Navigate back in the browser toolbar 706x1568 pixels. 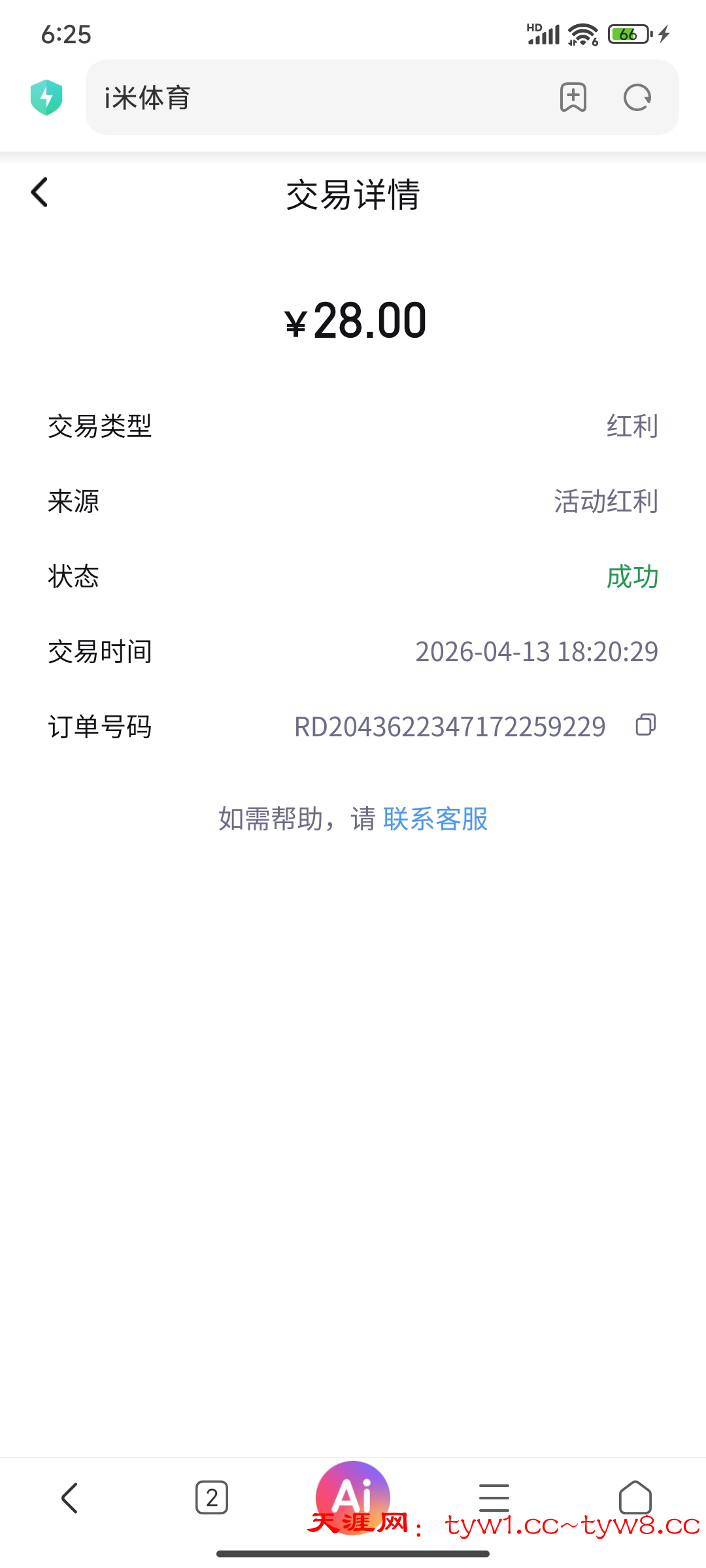70,1497
